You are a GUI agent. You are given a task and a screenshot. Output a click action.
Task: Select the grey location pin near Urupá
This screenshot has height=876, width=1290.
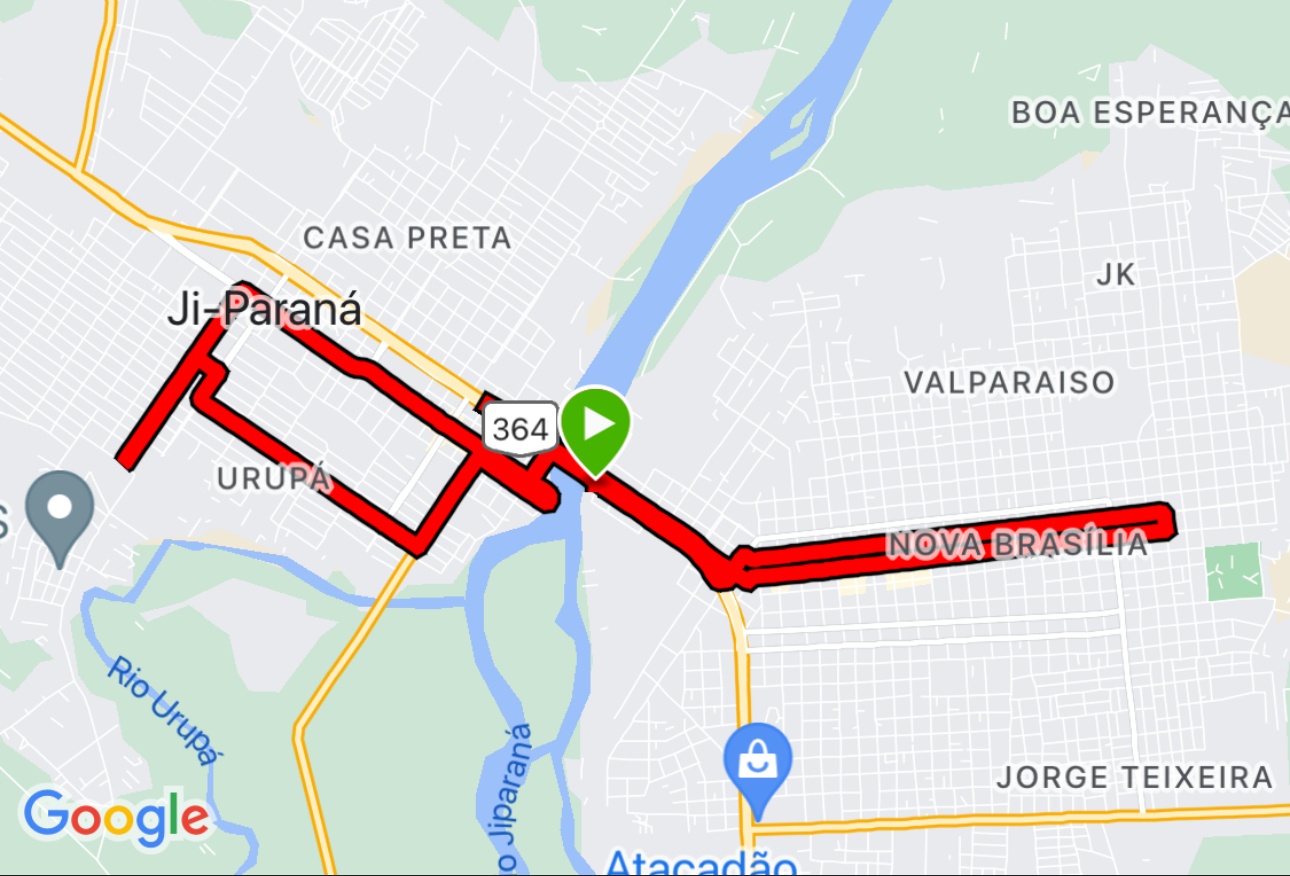click(60, 512)
